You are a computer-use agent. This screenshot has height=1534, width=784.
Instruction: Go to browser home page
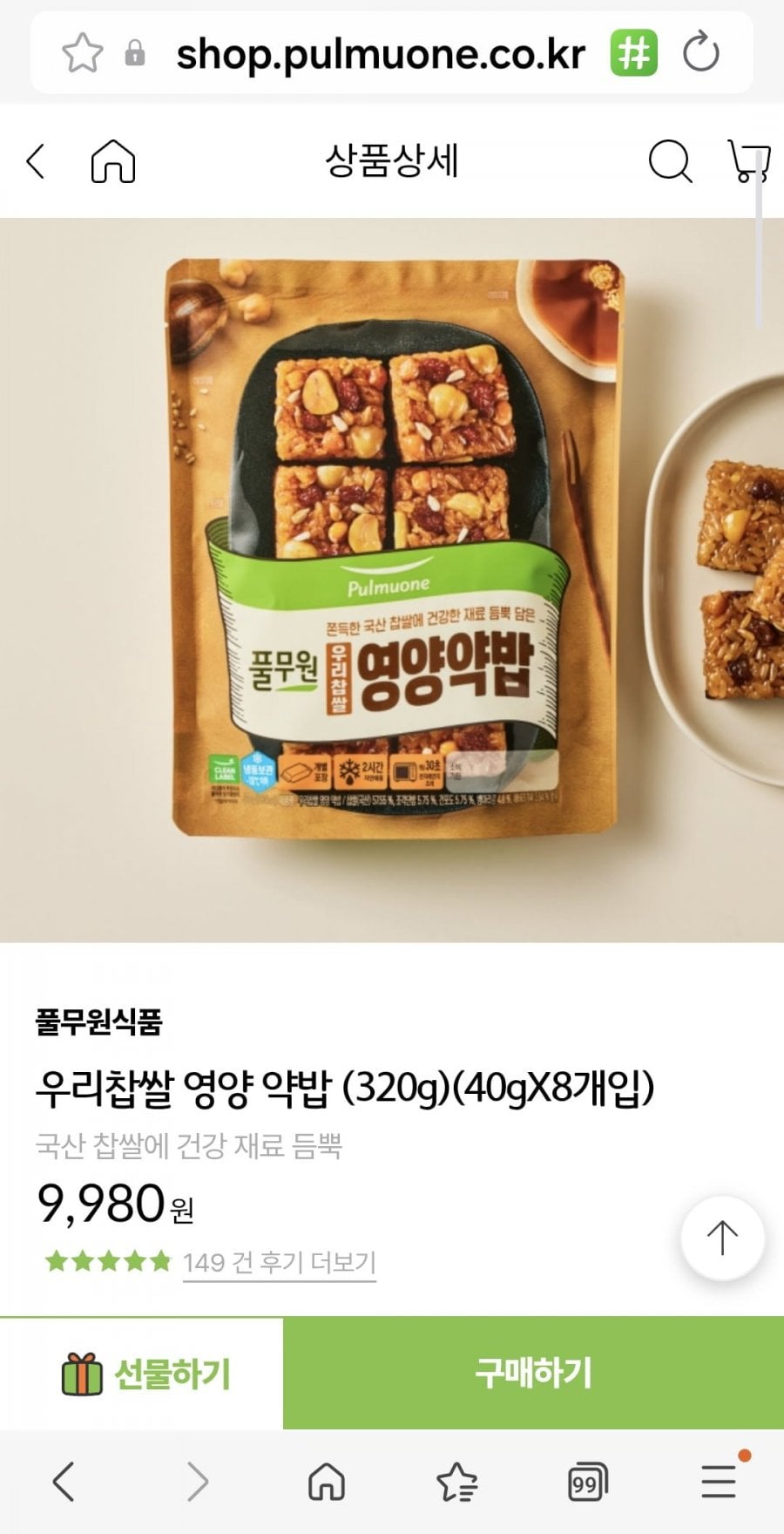click(x=327, y=1481)
